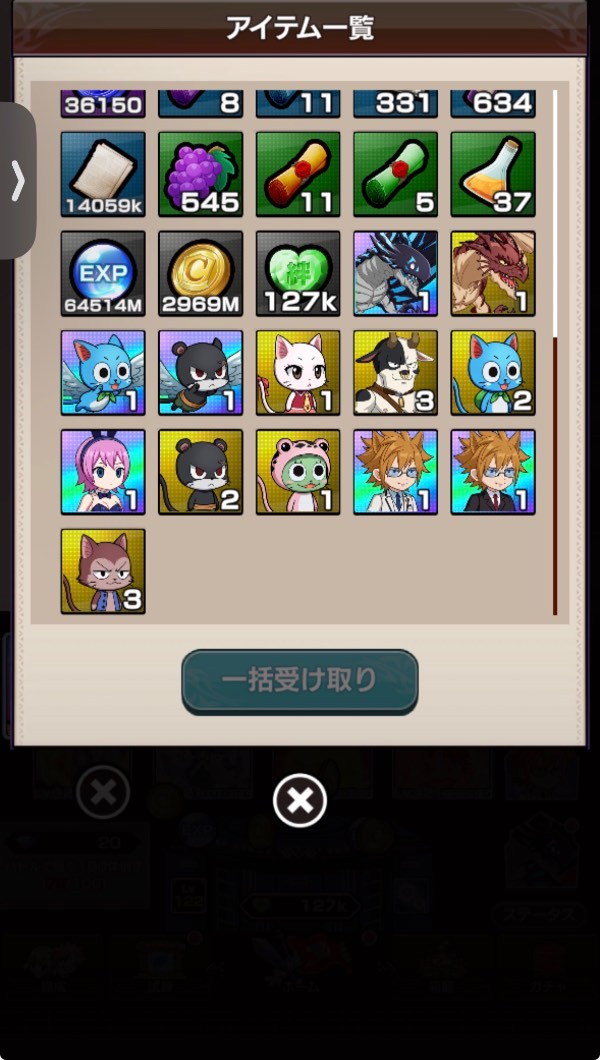
Task: Select the pink-haired bunny girl character
Action: pyautogui.click(x=103, y=471)
